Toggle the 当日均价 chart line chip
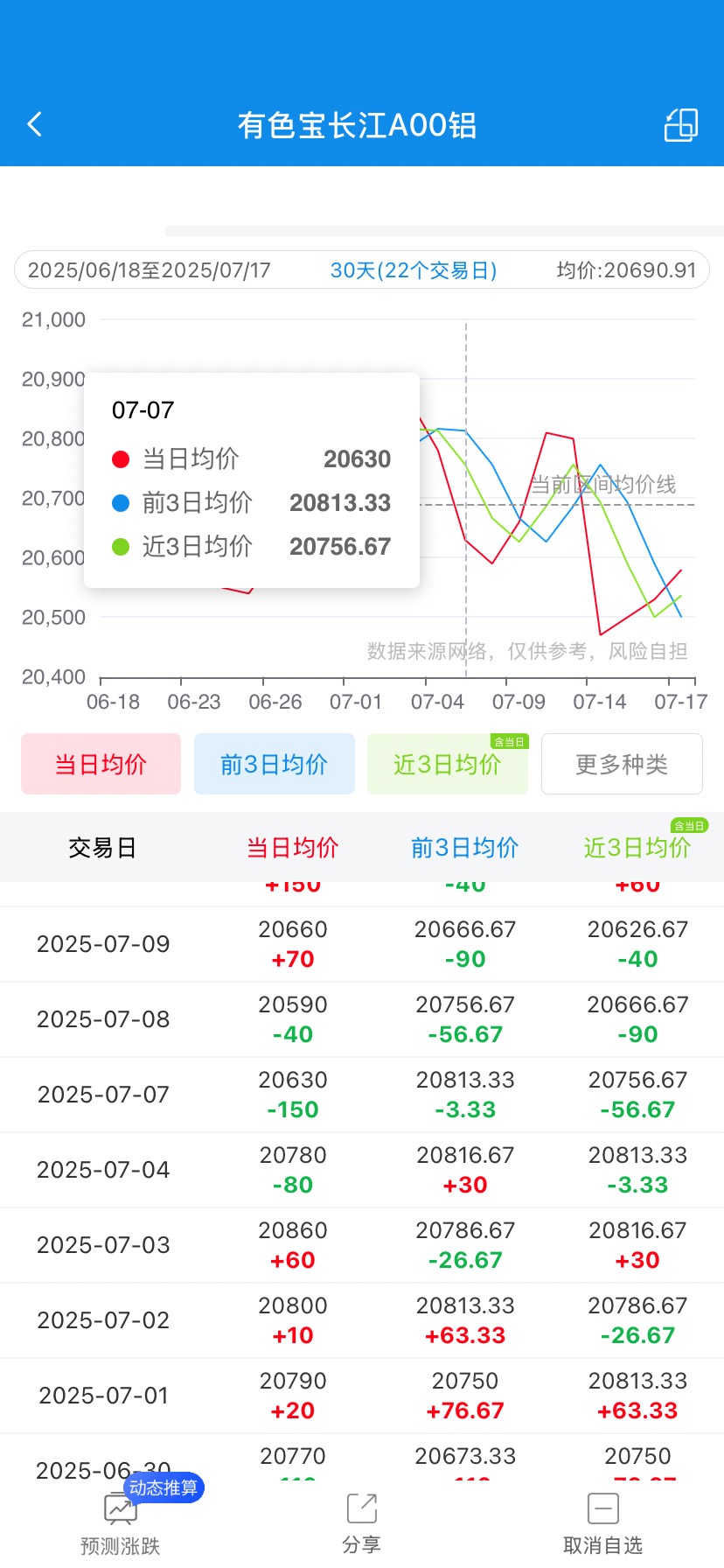Viewport: 724px width, 1568px height. pos(101,764)
